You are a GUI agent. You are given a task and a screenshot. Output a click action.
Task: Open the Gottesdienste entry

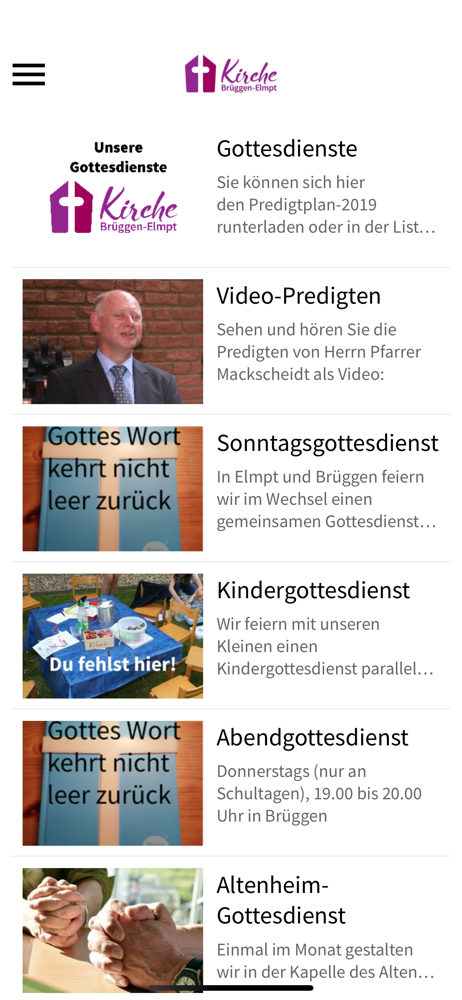[x=231, y=194]
